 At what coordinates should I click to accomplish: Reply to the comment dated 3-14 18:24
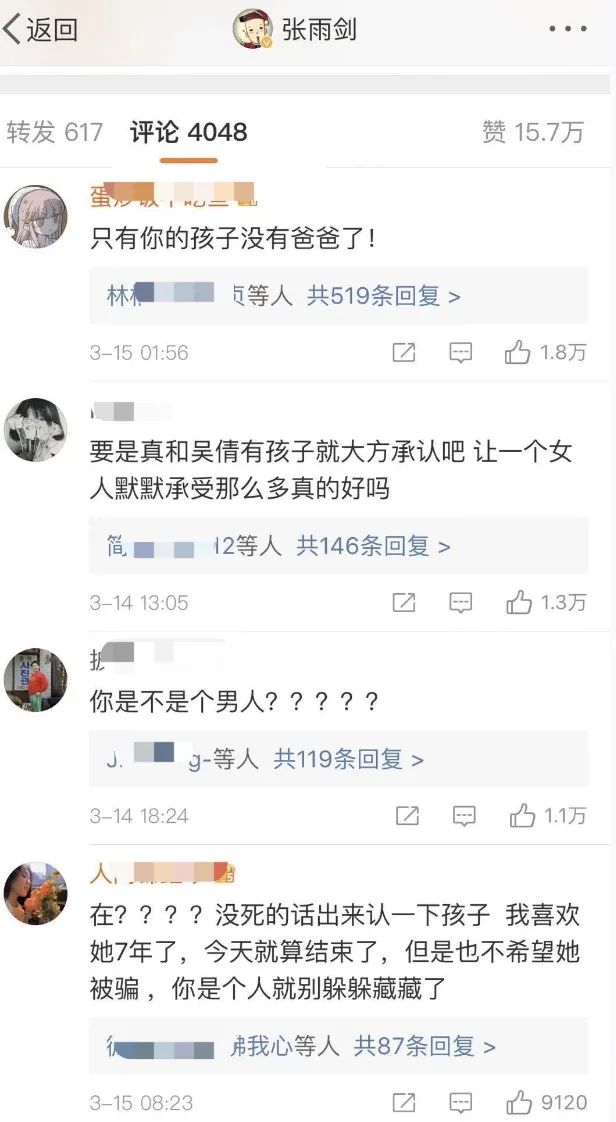[464, 816]
